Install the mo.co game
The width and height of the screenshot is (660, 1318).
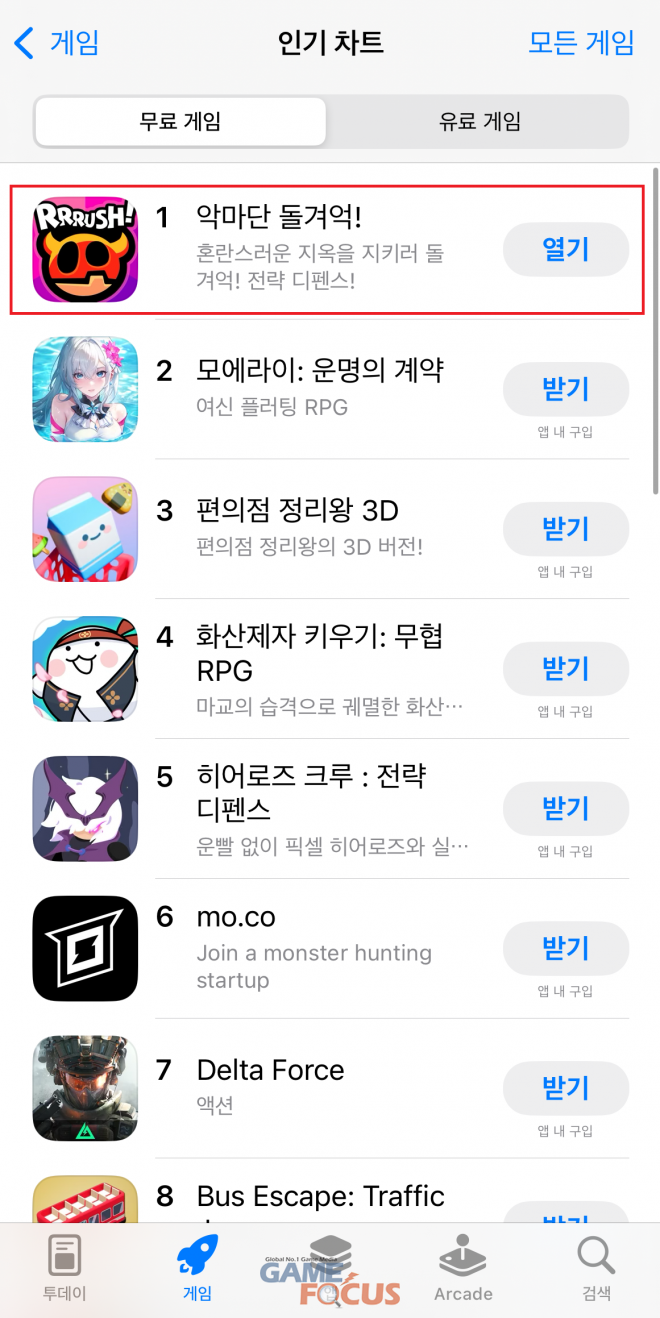pyautogui.click(x=565, y=949)
